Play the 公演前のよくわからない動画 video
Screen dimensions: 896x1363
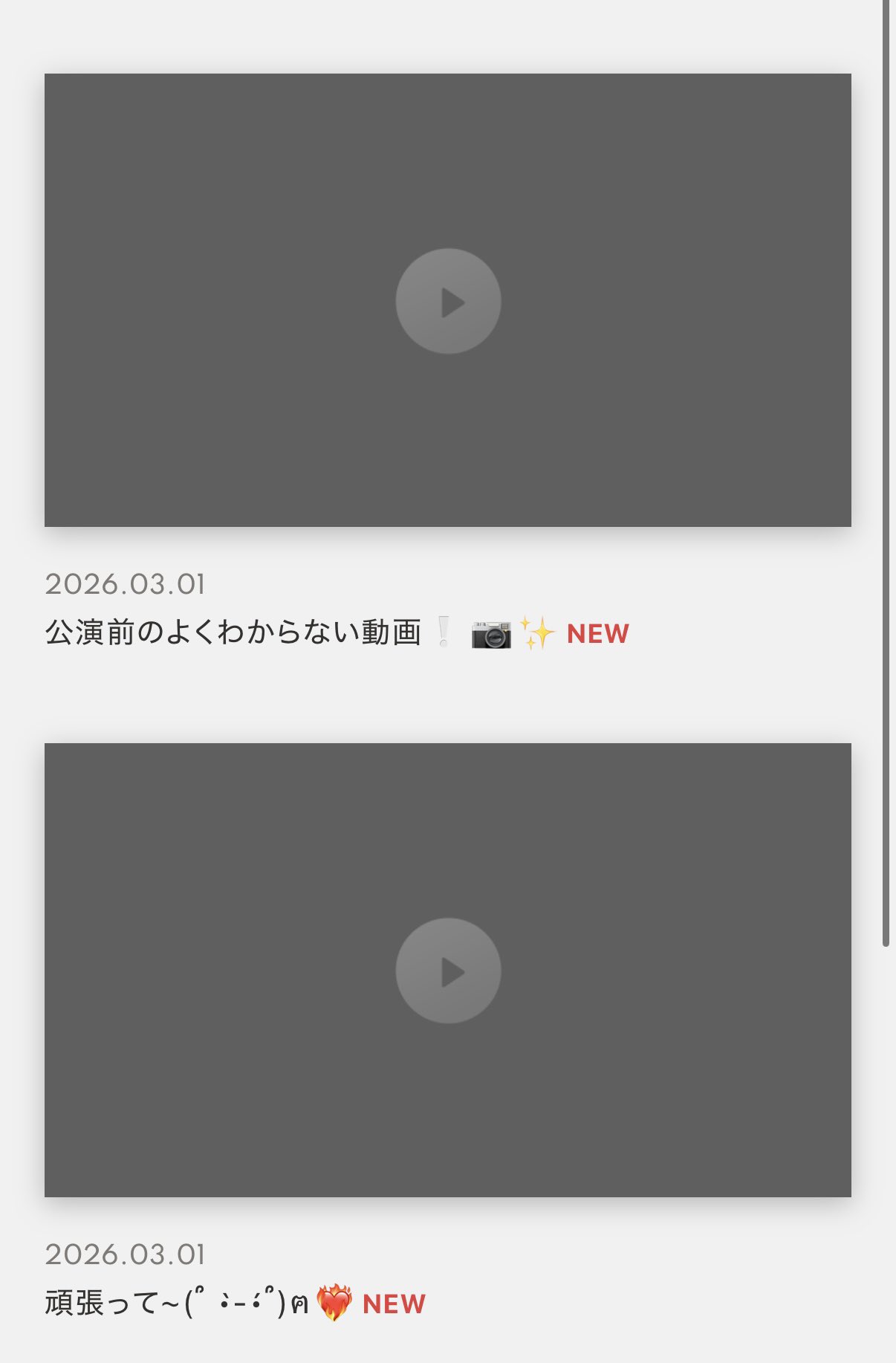point(448,301)
